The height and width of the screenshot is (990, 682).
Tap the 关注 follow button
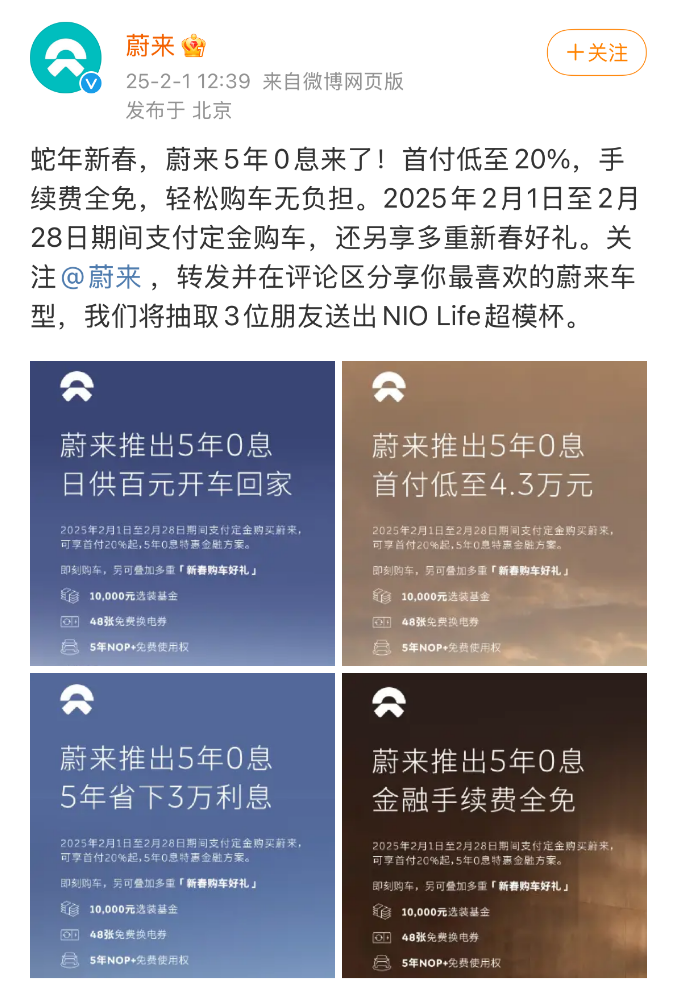[x=596, y=53]
